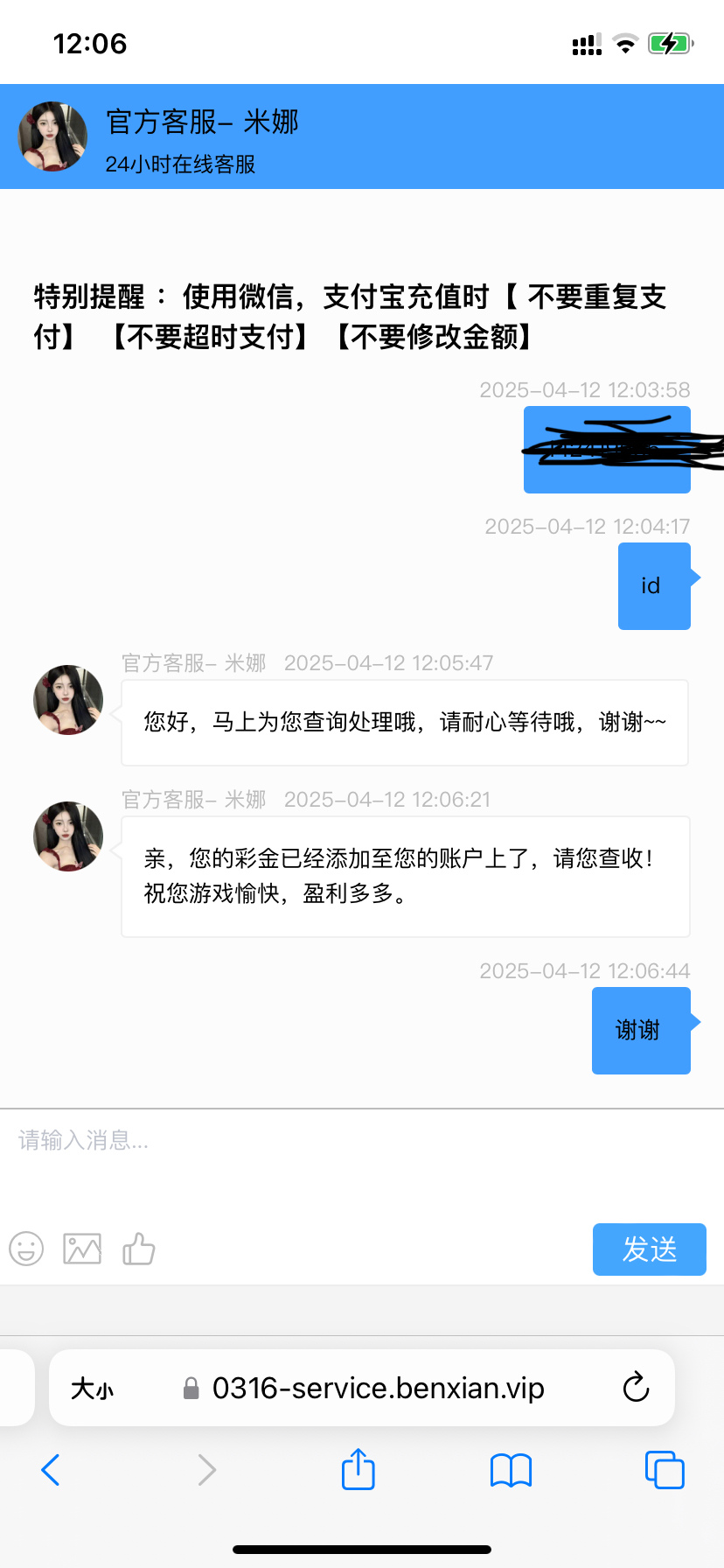Go back to the previous page

click(51, 1470)
